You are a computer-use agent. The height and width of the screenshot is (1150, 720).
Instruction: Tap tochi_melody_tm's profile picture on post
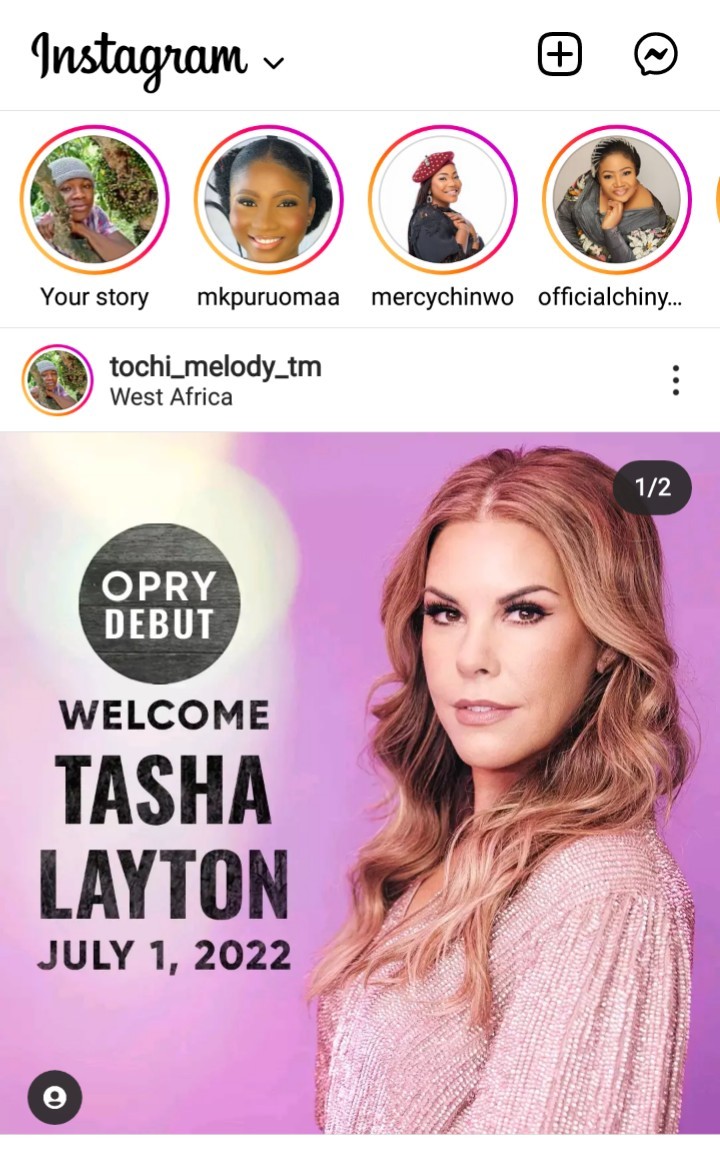57,381
